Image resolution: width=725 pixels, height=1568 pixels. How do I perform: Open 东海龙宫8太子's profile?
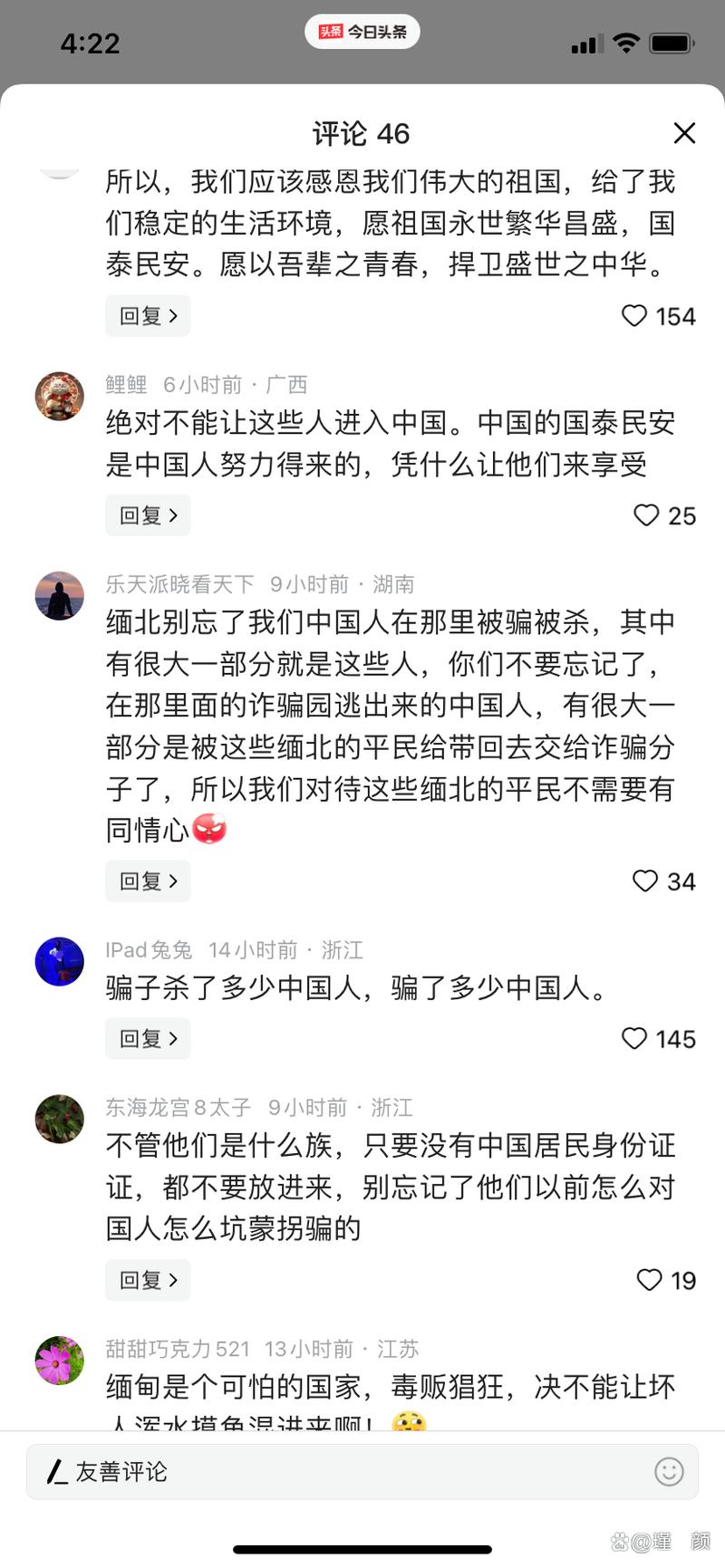60,1119
